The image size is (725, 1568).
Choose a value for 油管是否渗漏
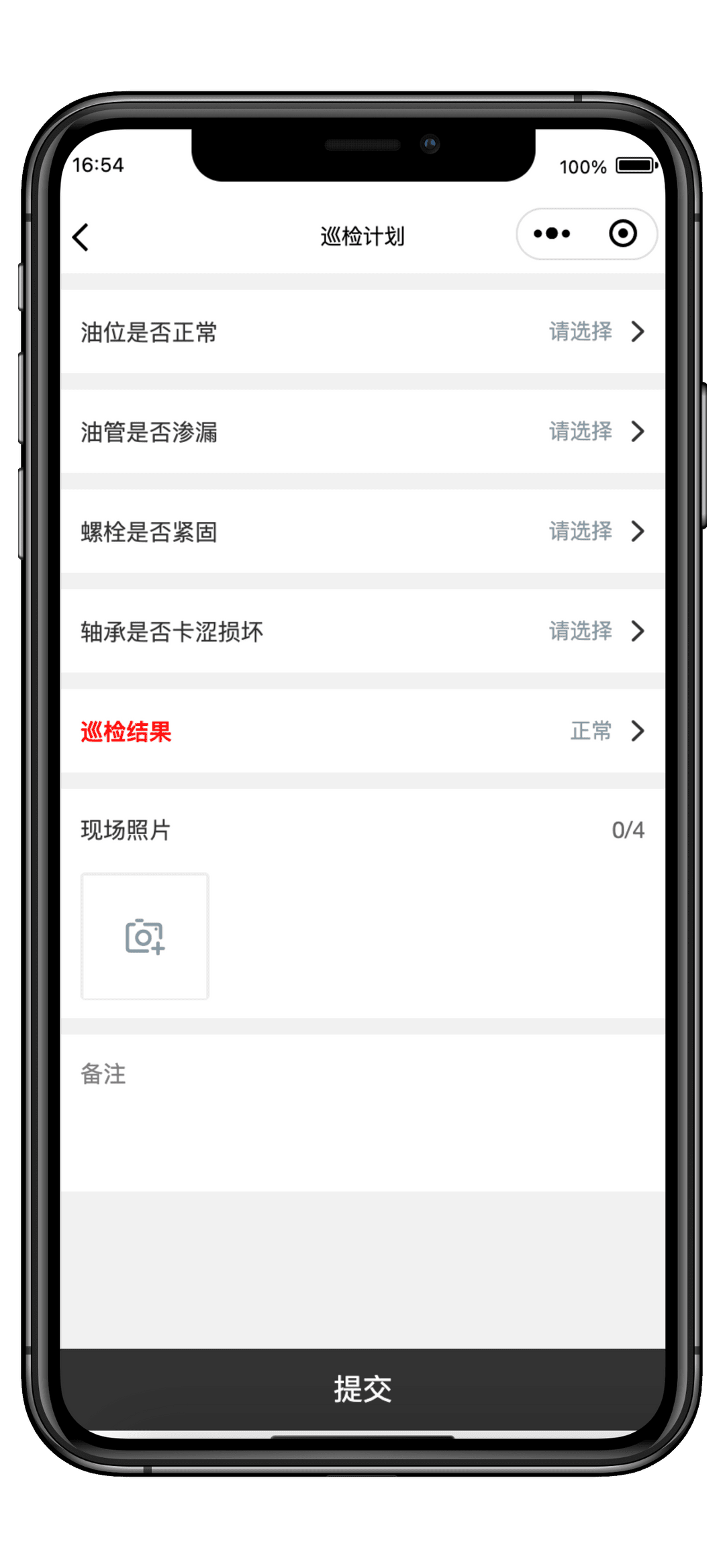pyautogui.click(x=595, y=431)
